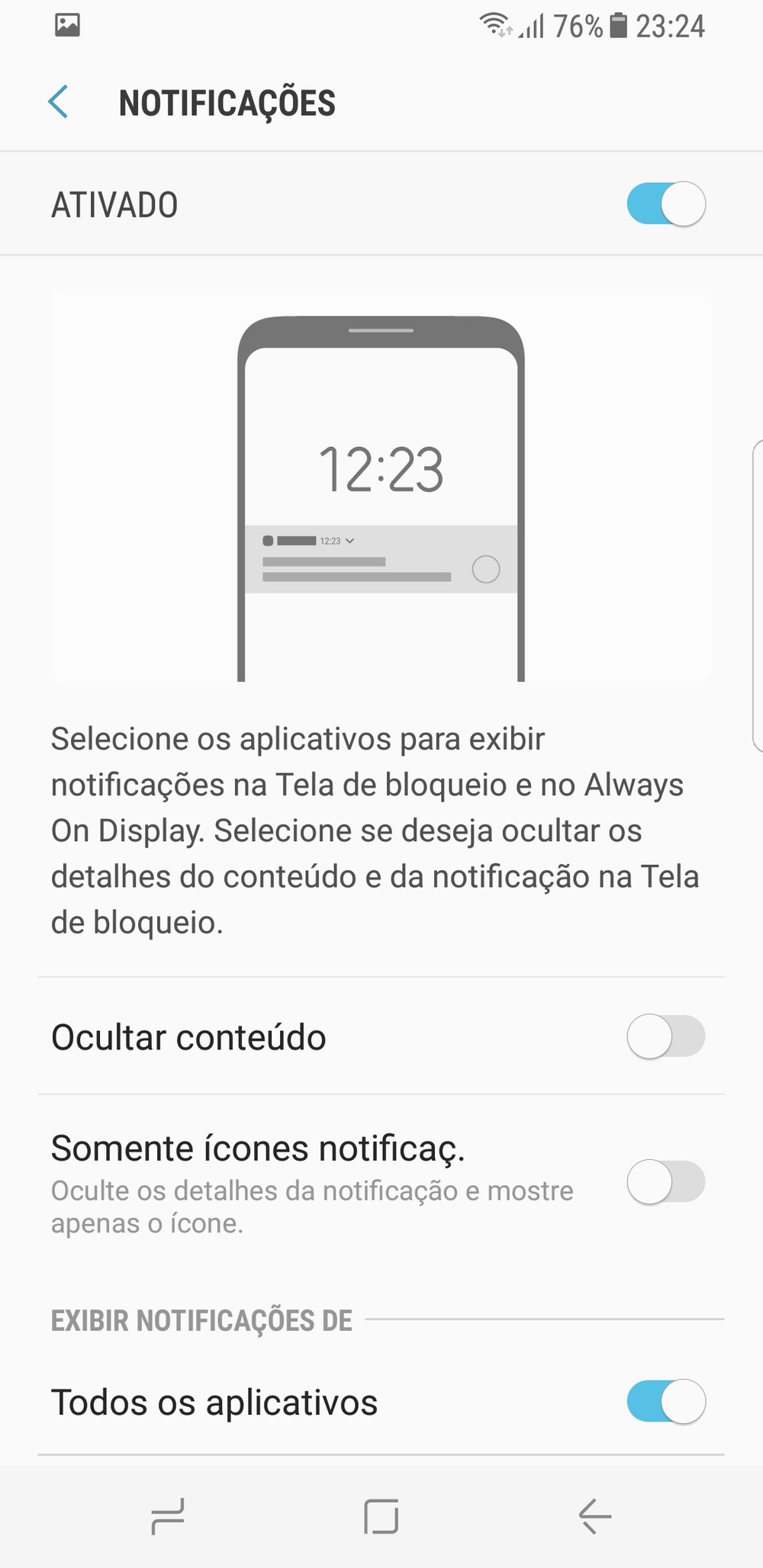Viewport: 763px width, 1568px height.
Task: Go back from the Notificações screen
Action: pyautogui.click(x=58, y=102)
